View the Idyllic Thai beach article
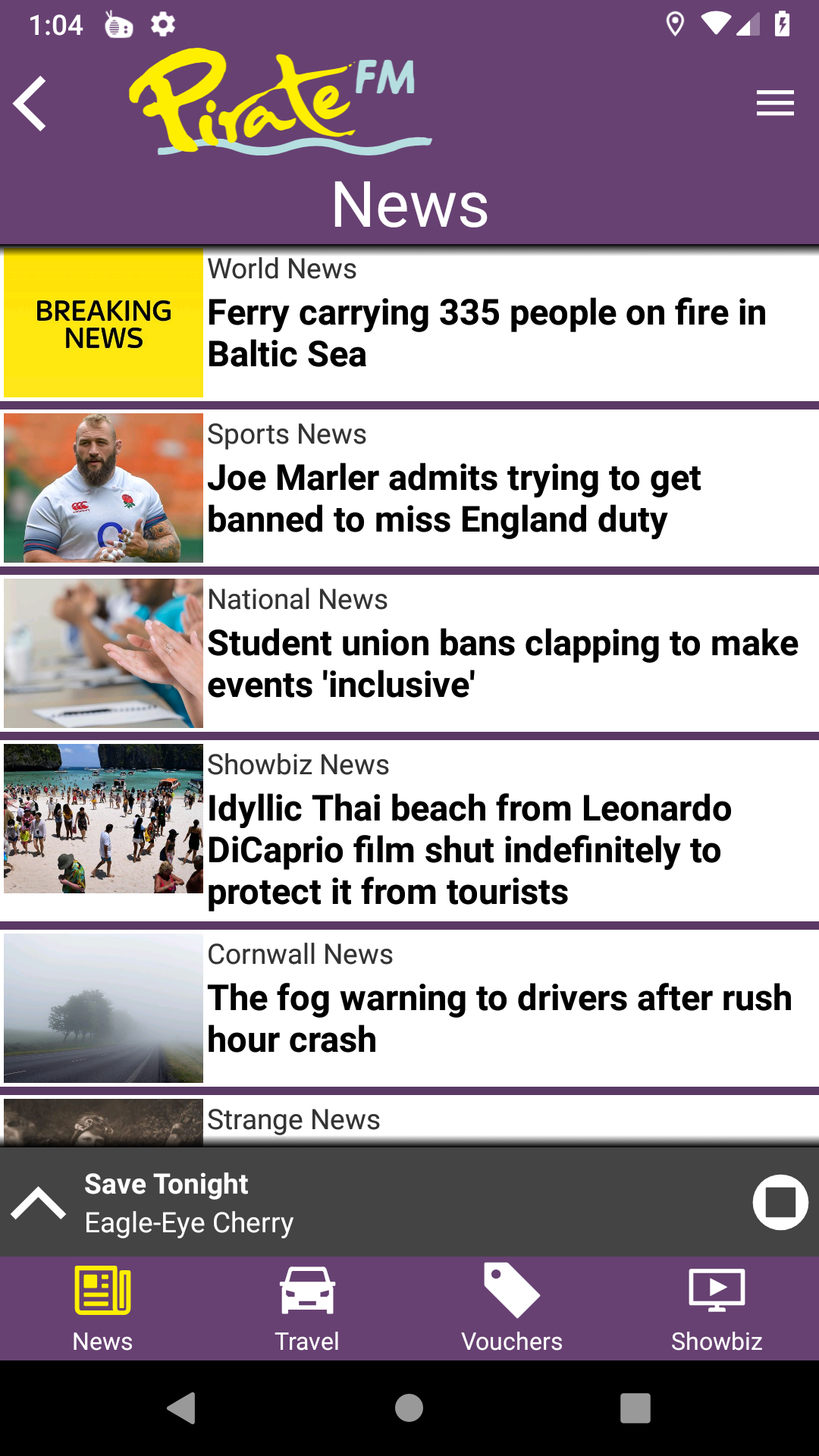 pos(469,849)
